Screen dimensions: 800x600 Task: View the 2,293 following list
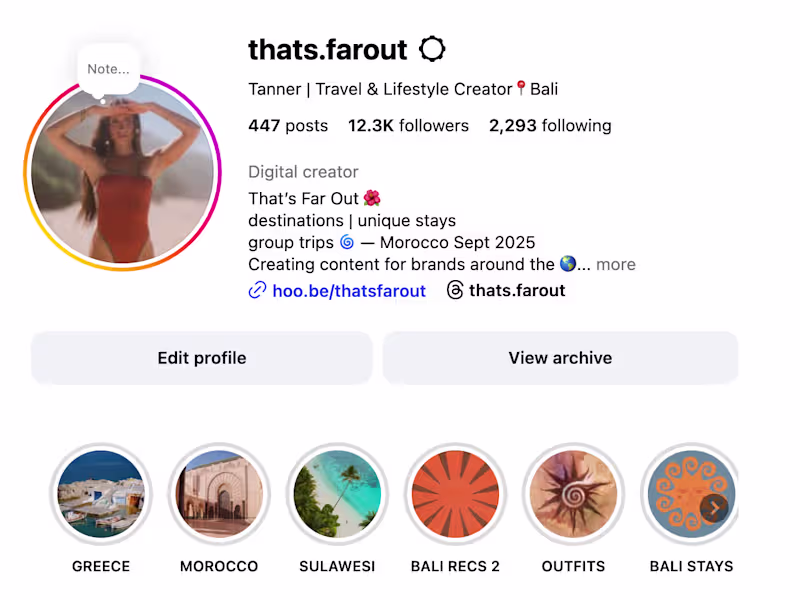coord(550,126)
